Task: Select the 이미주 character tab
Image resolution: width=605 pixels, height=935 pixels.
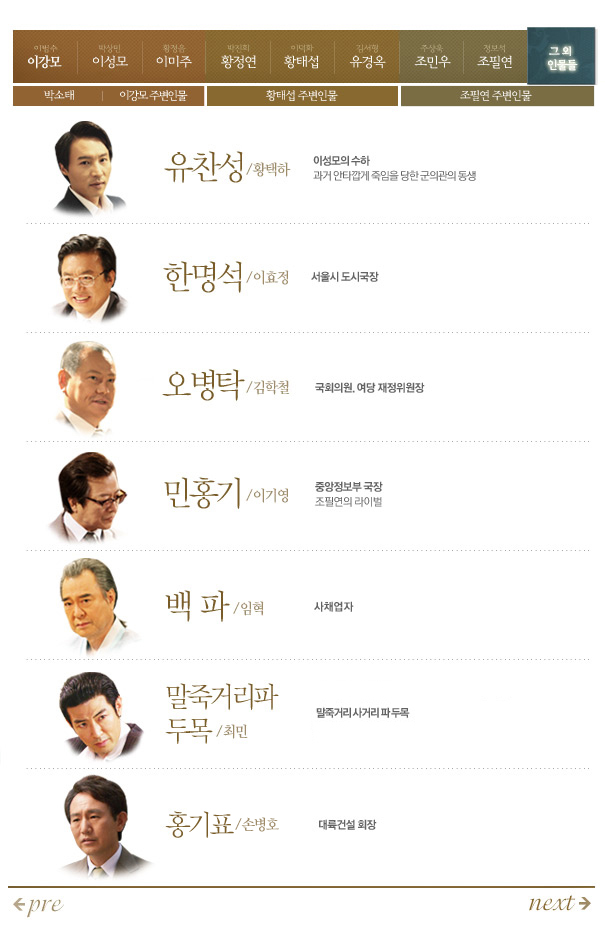Action: pos(173,56)
